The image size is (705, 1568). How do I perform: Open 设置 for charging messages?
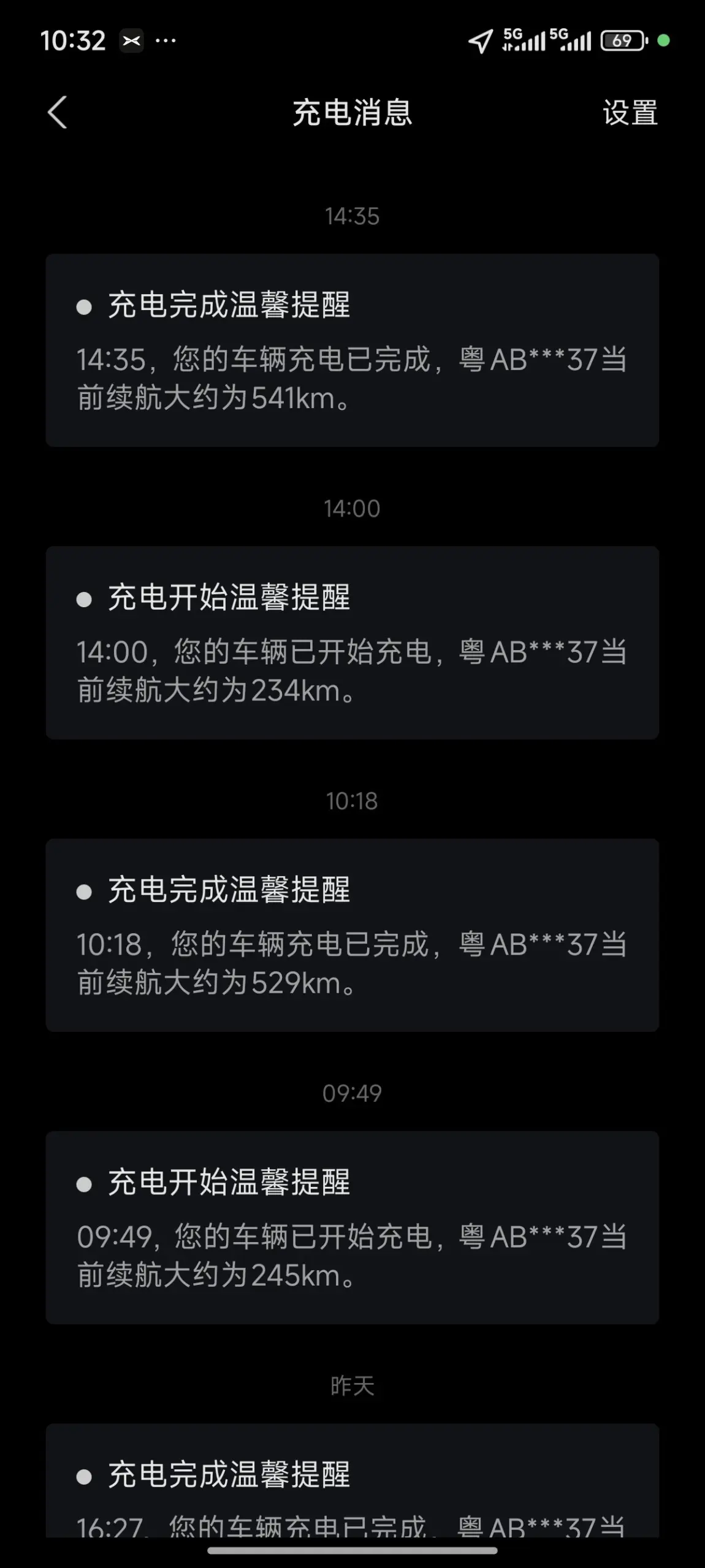[630, 113]
